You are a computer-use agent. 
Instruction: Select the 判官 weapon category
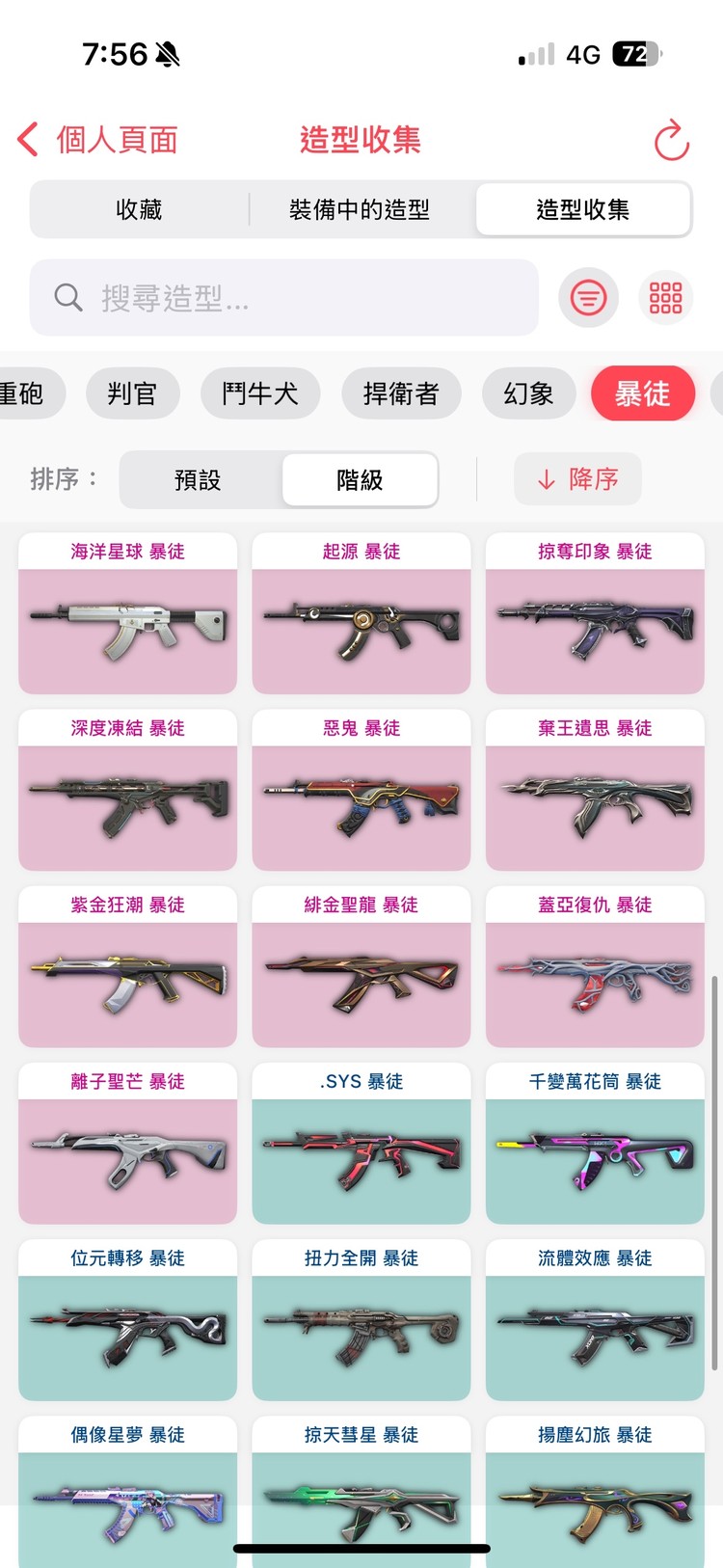point(133,393)
